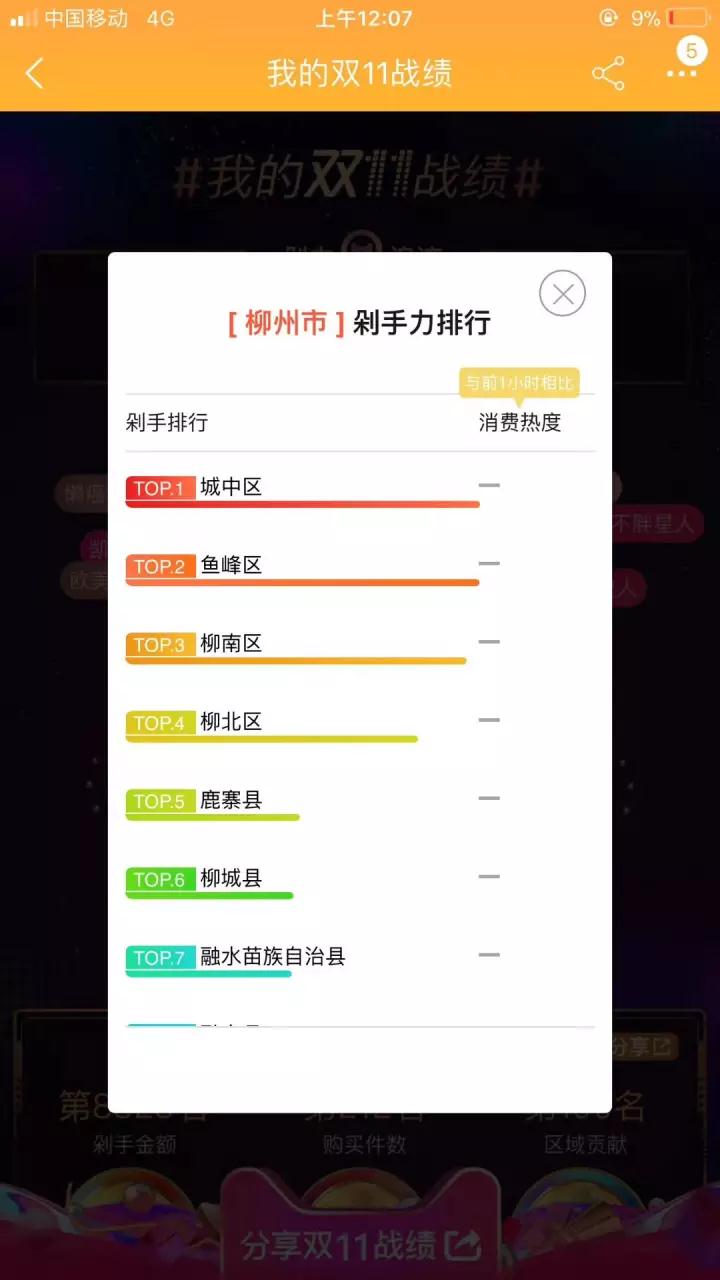Close the 柳州市 ranking dialog
The height and width of the screenshot is (1280, 720).
click(x=562, y=294)
